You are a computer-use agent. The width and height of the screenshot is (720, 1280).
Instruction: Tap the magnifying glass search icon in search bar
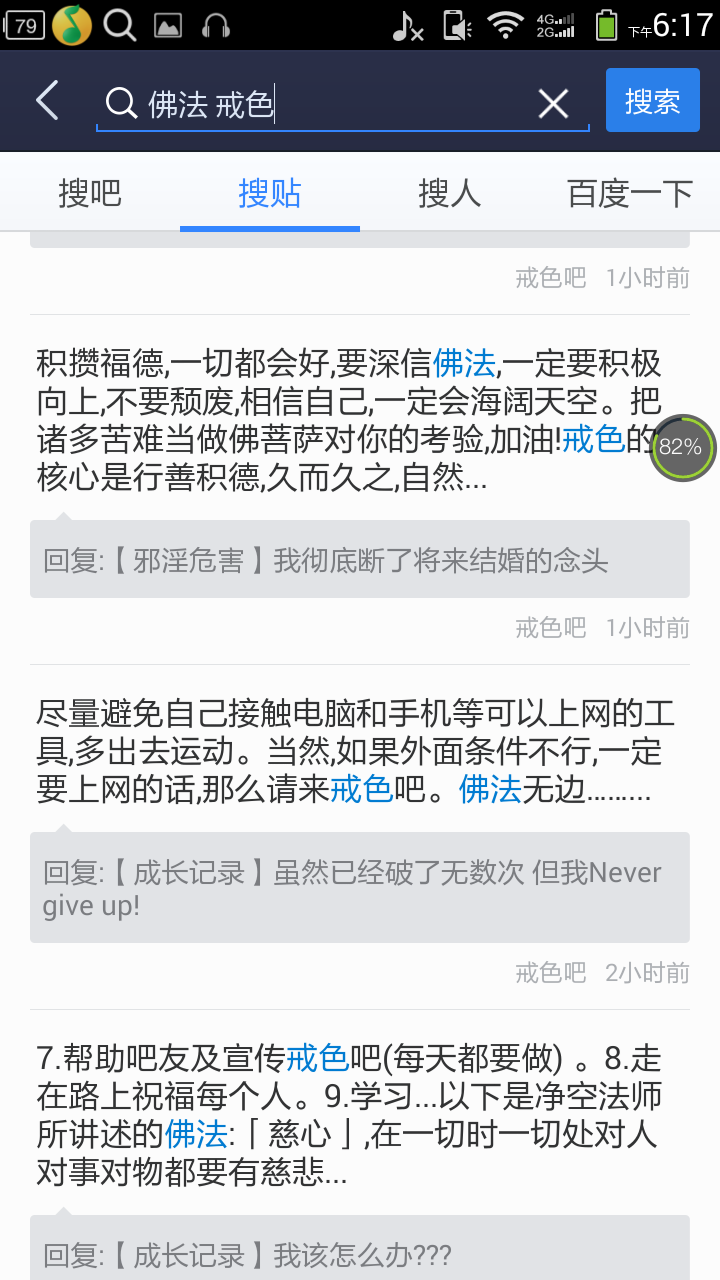(122, 101)
